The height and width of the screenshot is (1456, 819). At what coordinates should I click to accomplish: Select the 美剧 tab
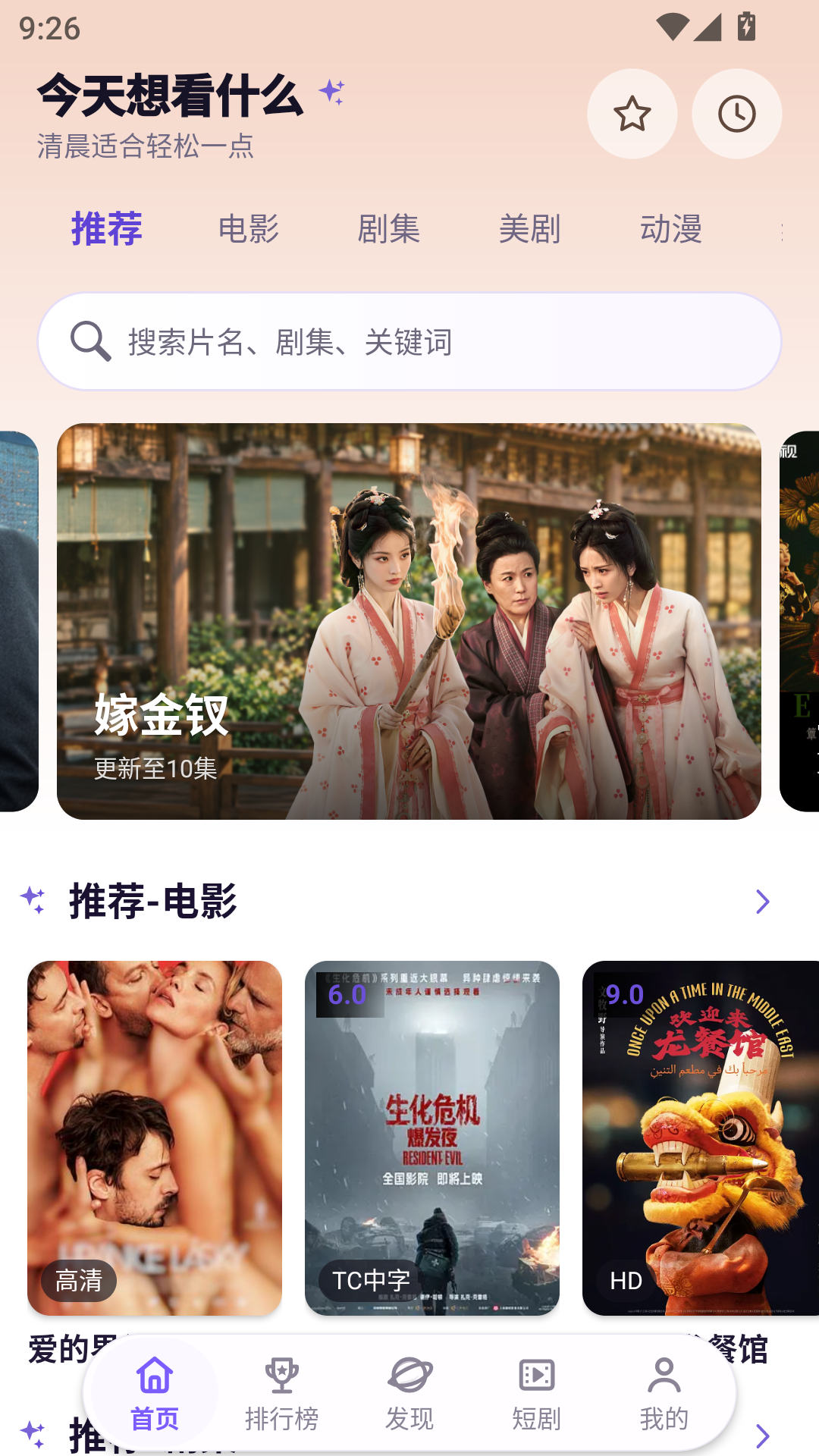[x=529, y=229]
